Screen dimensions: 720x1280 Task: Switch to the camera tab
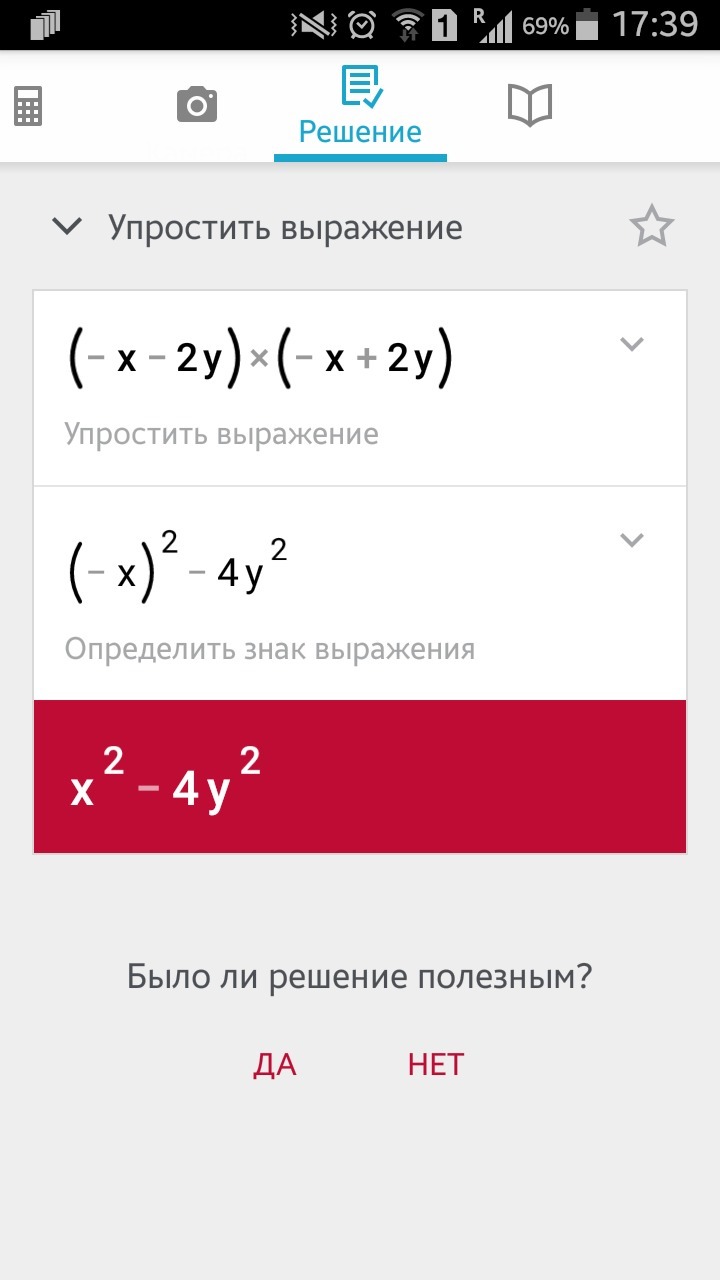tap(197, 104)
